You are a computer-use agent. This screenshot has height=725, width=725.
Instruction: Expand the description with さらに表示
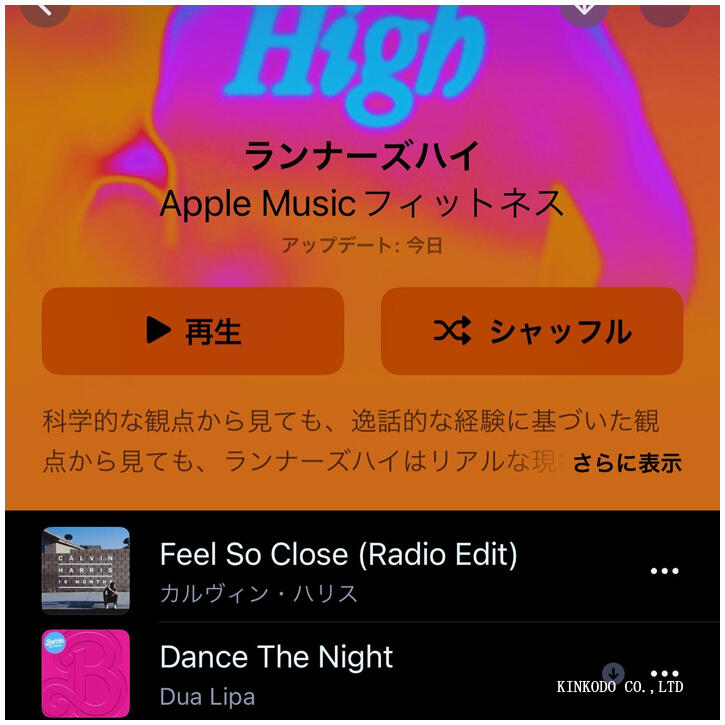coord(627,463)
